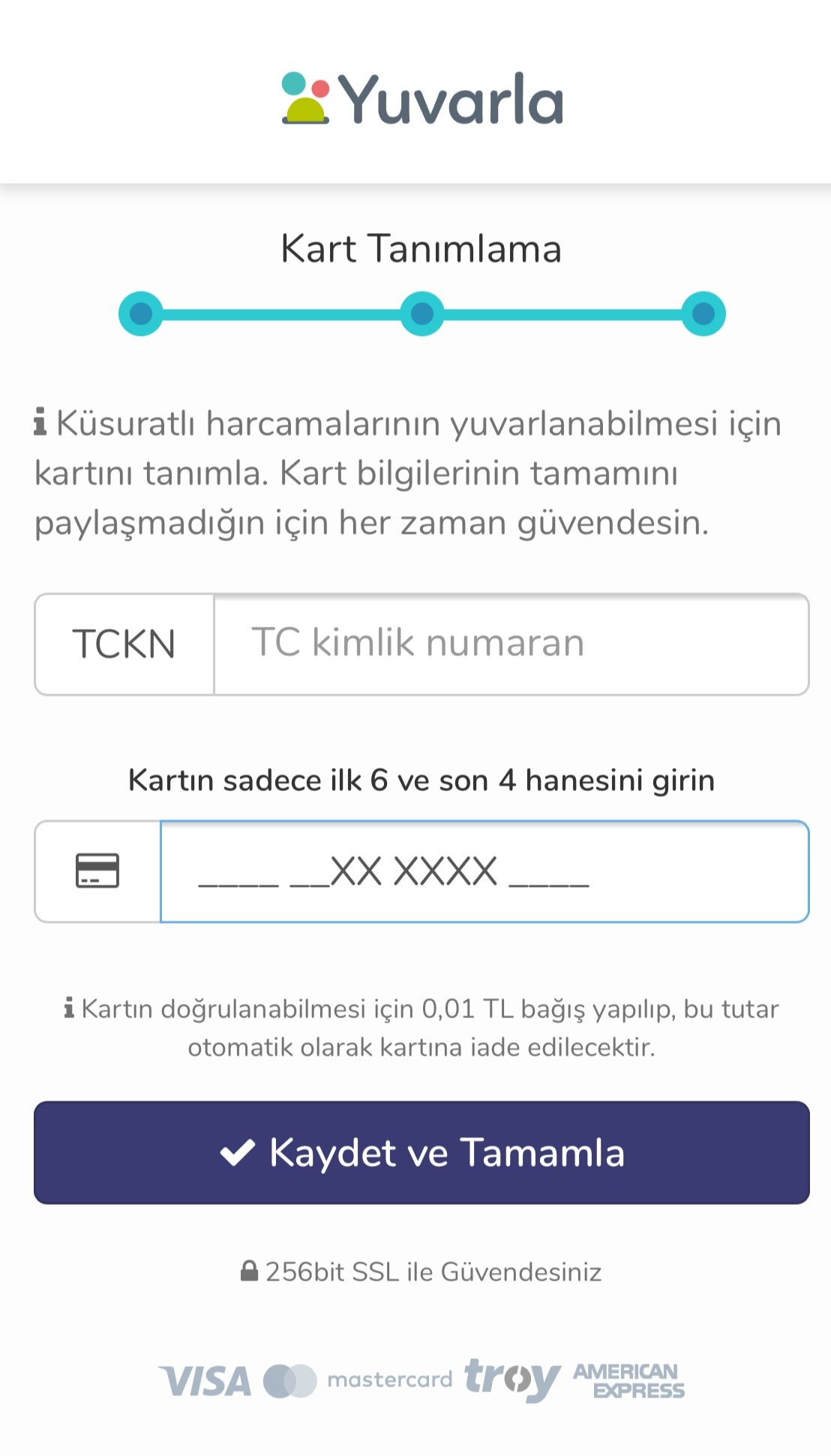The width and height of the screenshot is (831, 1456).
Task: Focus the card number input field
Action: point(484,871)
